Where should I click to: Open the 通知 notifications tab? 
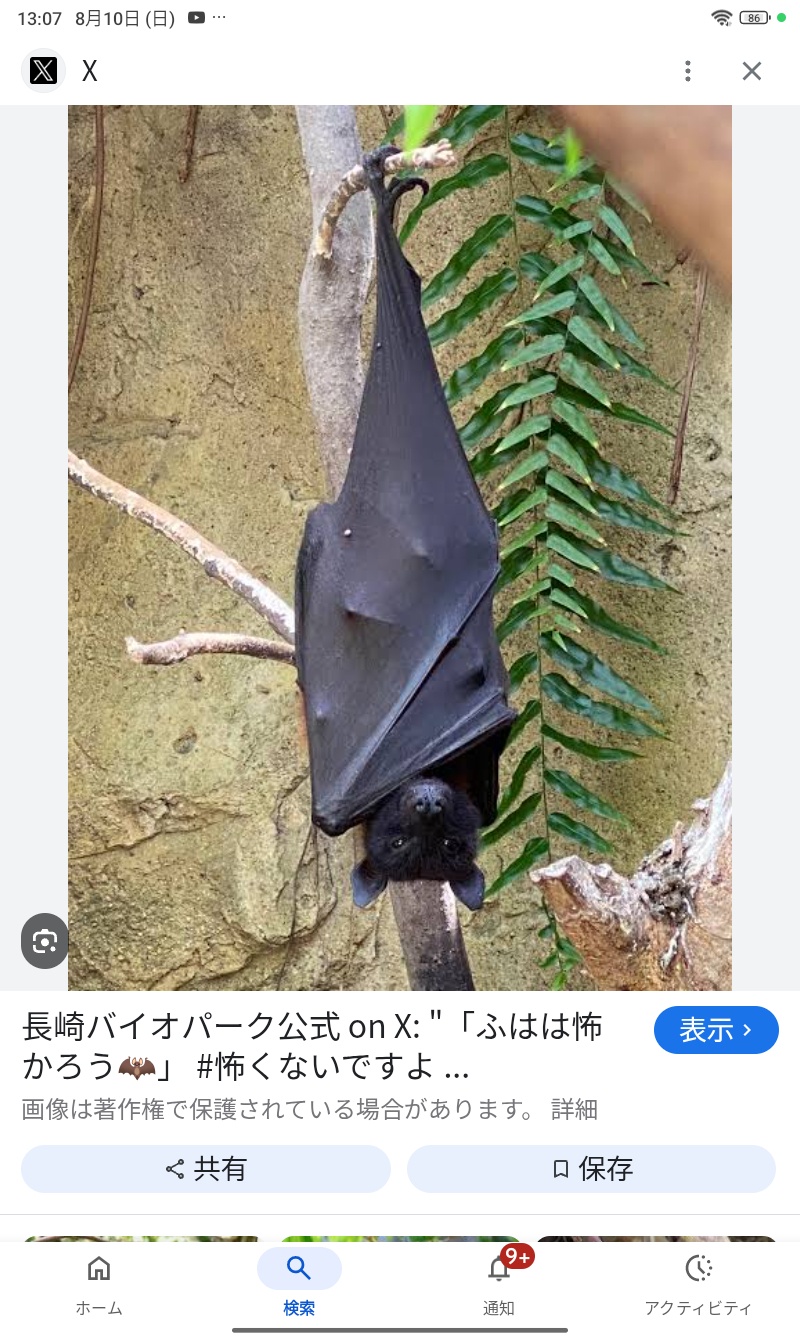pyautogui.click(x=499, y=1284)
